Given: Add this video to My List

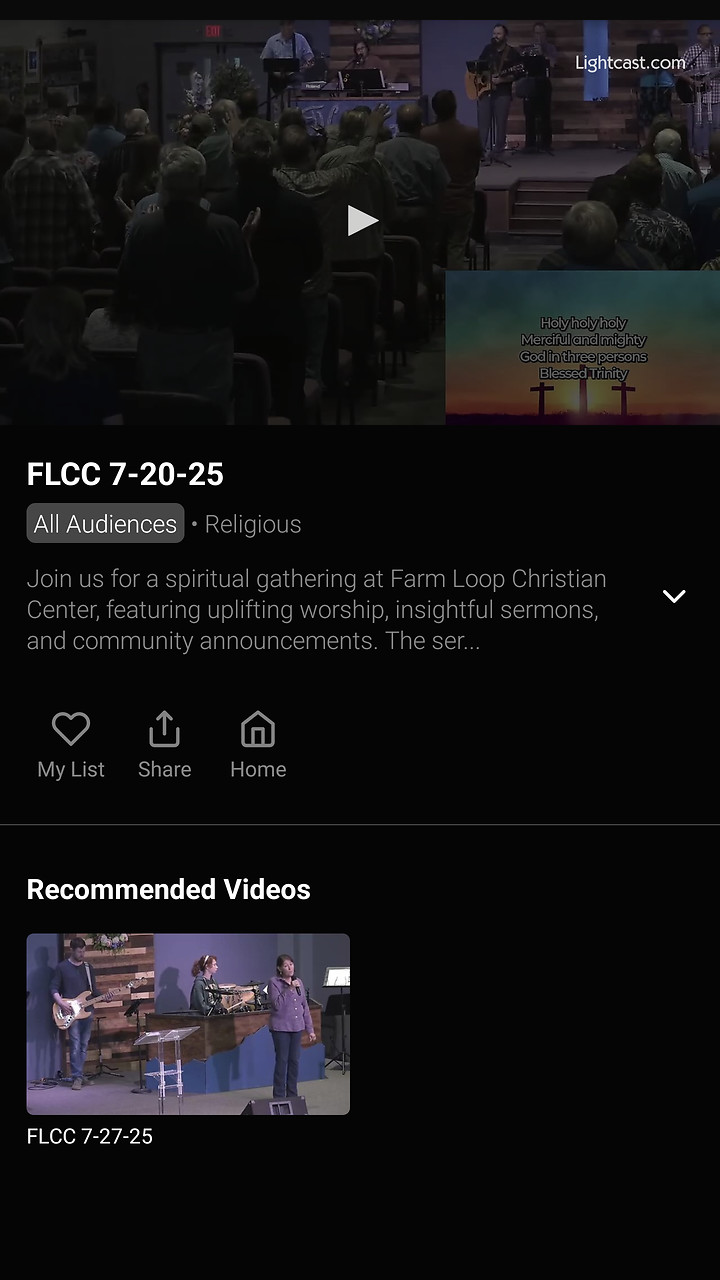Looking at the screenshot, I should pyautogui.click(x=71, y=745).
